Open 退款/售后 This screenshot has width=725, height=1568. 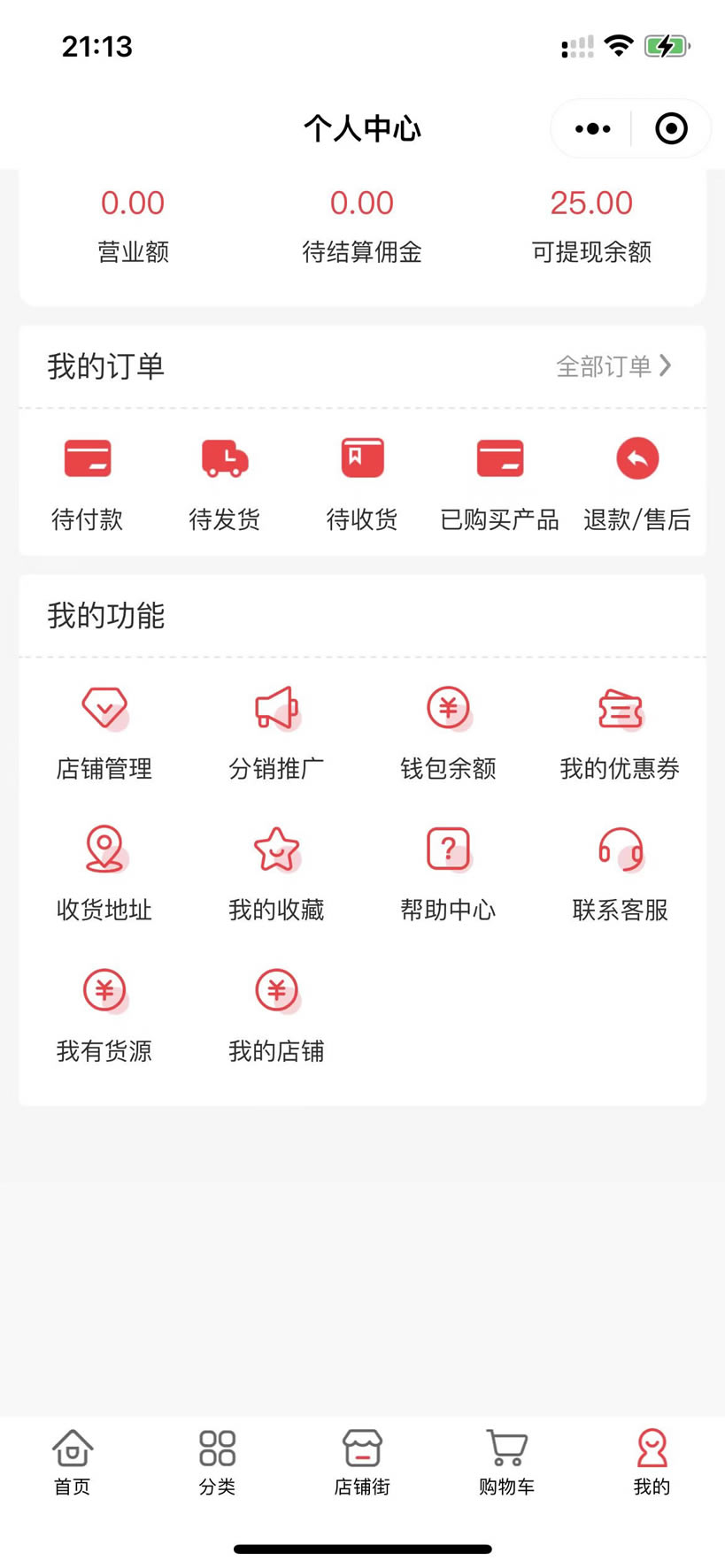[x=637, y=484]
